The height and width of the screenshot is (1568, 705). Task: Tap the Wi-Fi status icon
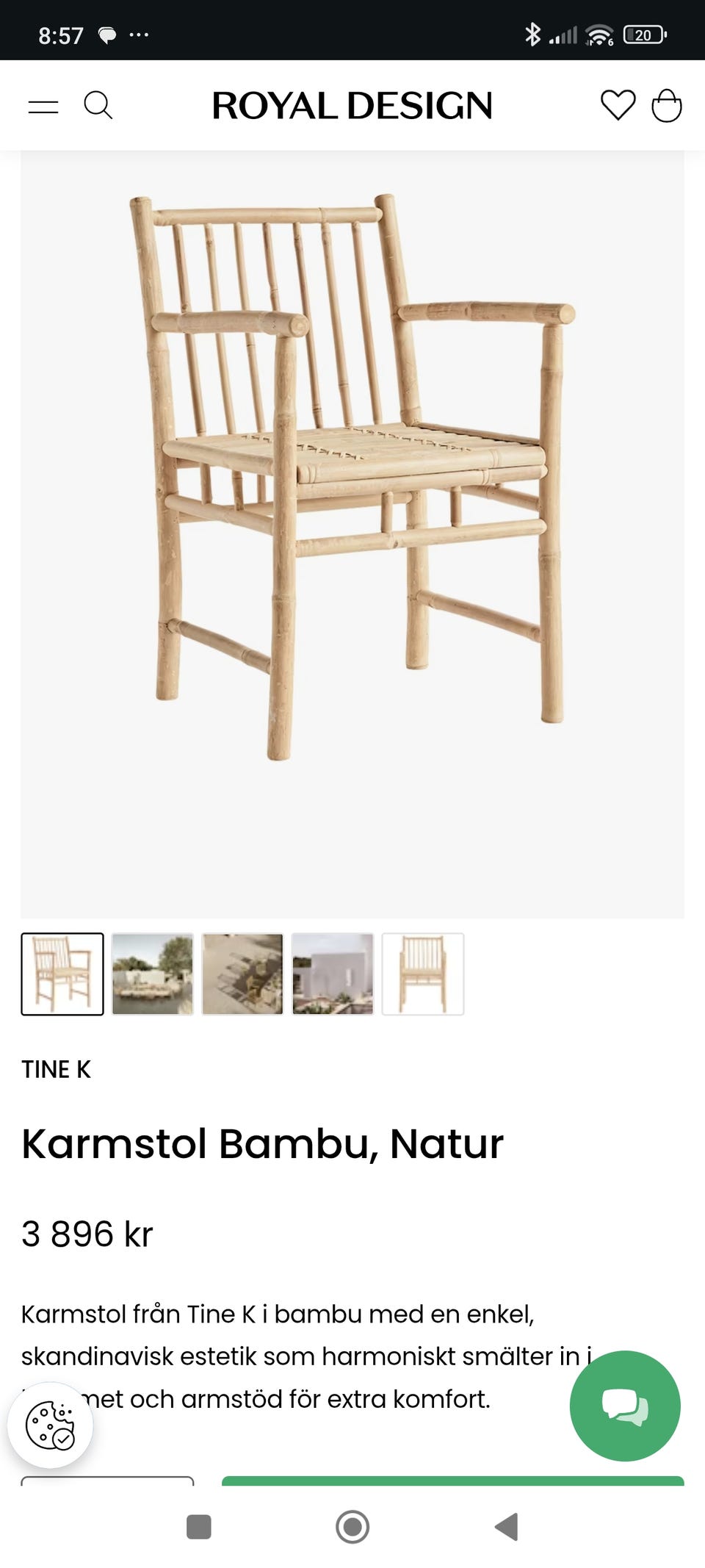[x=599, y=33]
